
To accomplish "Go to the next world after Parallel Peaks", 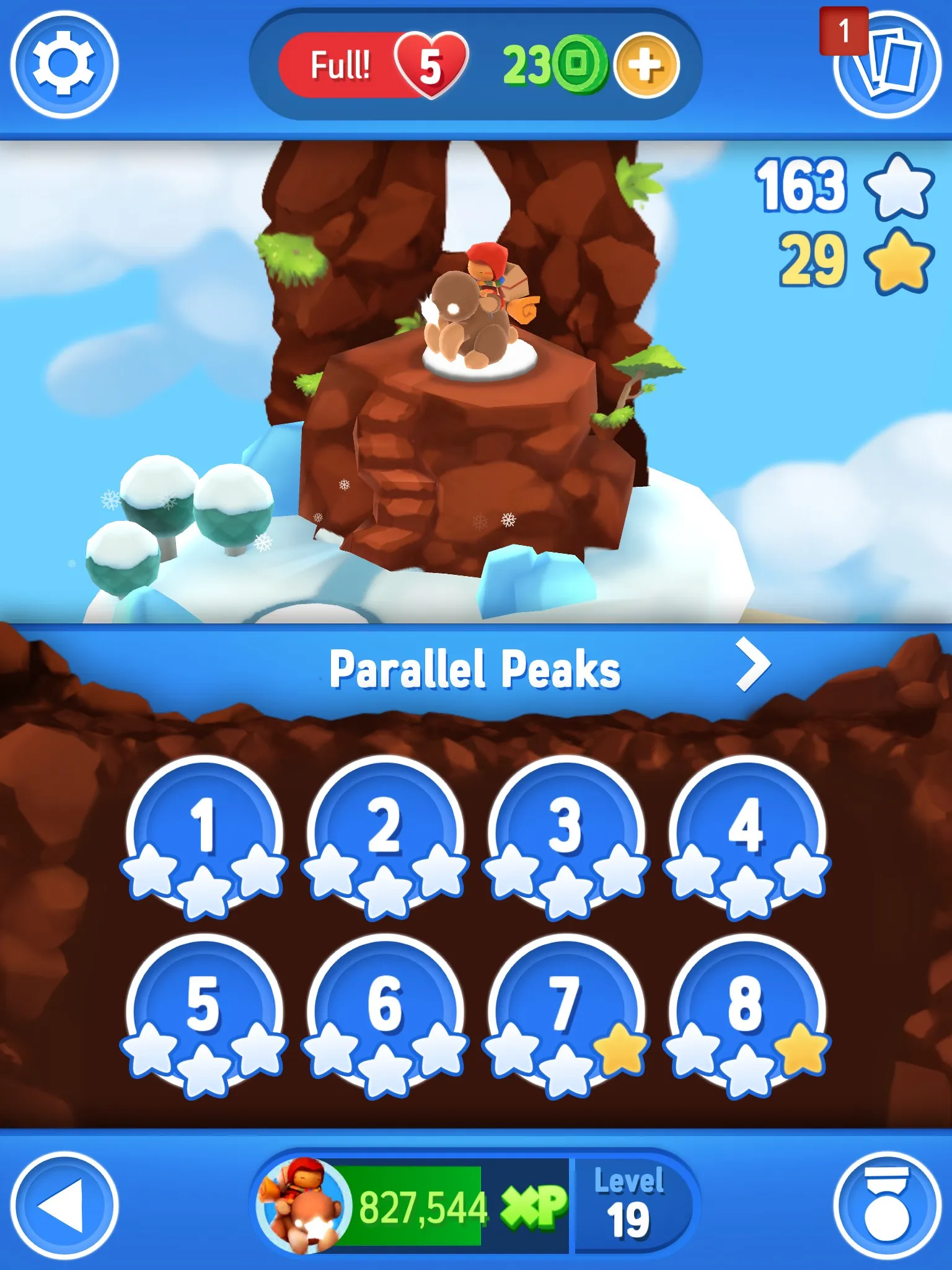I will [752, 666].
